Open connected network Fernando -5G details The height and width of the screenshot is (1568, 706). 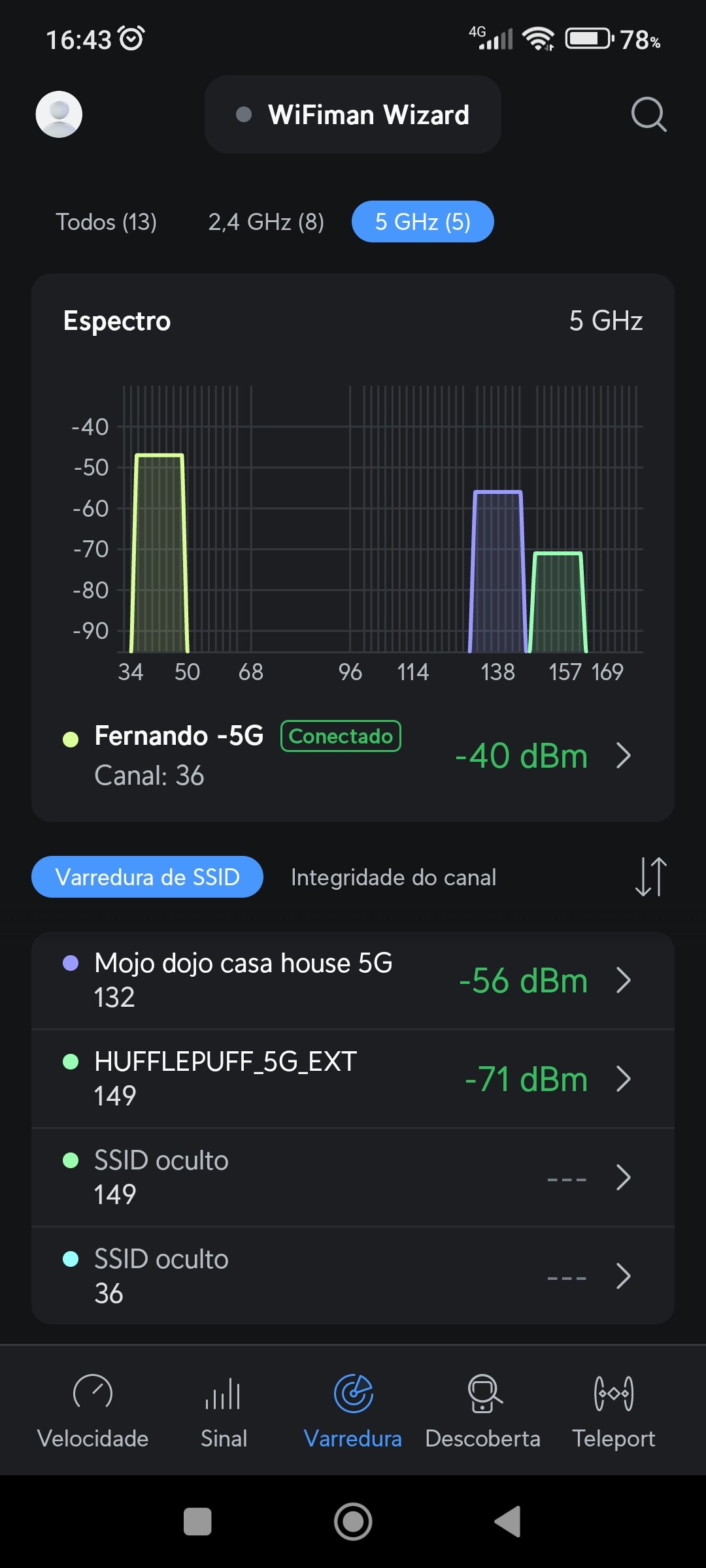(353, 755)
